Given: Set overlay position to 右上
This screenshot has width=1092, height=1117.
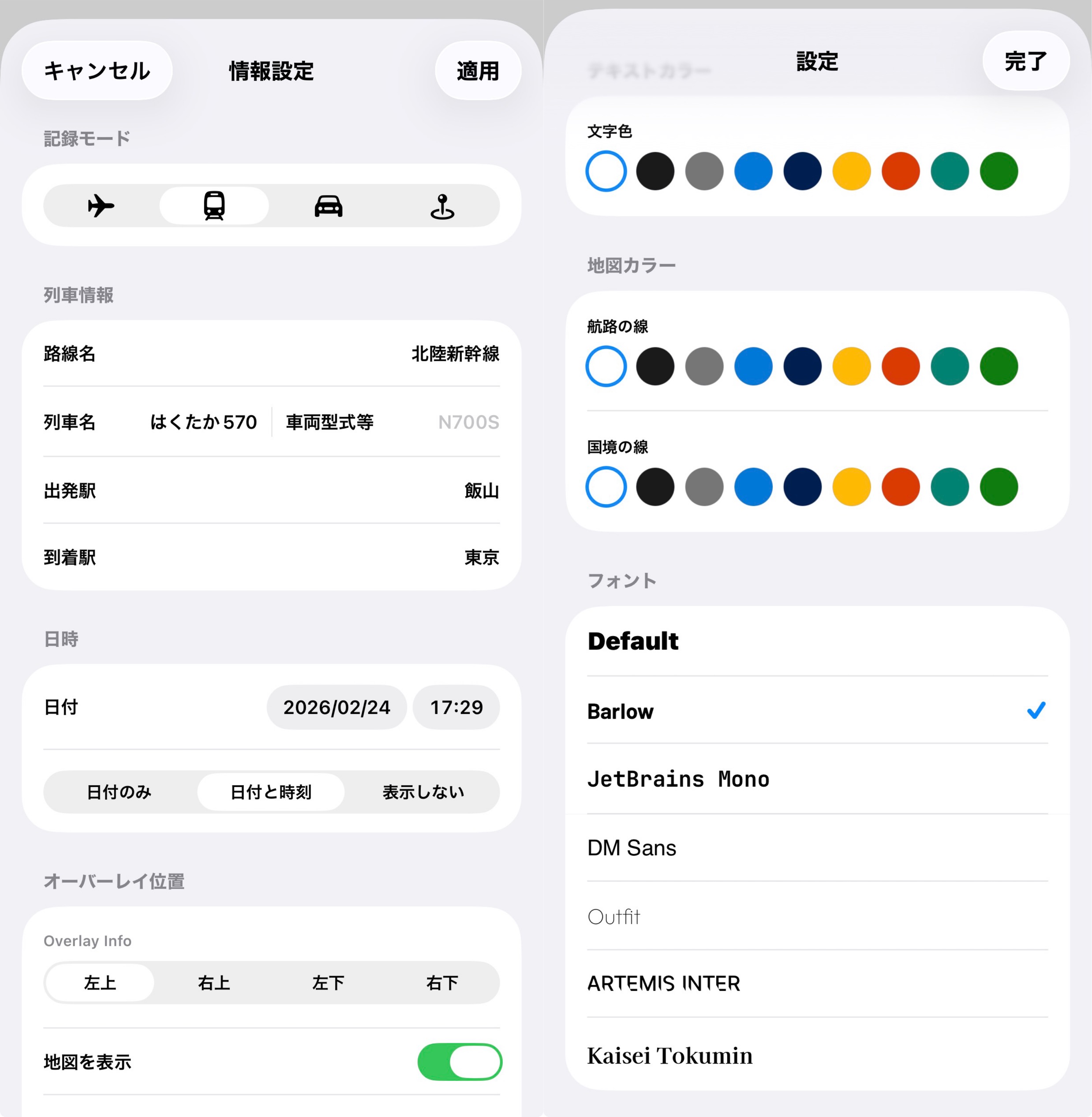Looking at the screenshot, I should pyautogui.click(x=214, y=983).
